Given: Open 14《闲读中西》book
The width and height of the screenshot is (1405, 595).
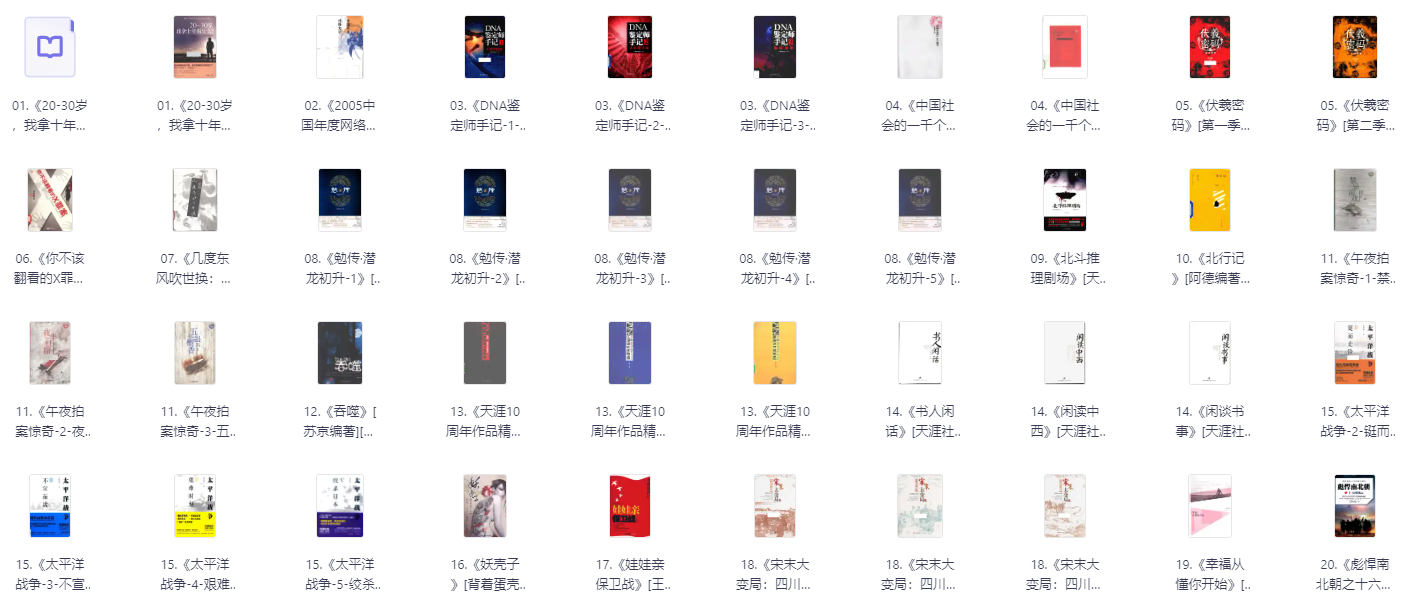Looking at the screenshot, I should click(1064, 353).
